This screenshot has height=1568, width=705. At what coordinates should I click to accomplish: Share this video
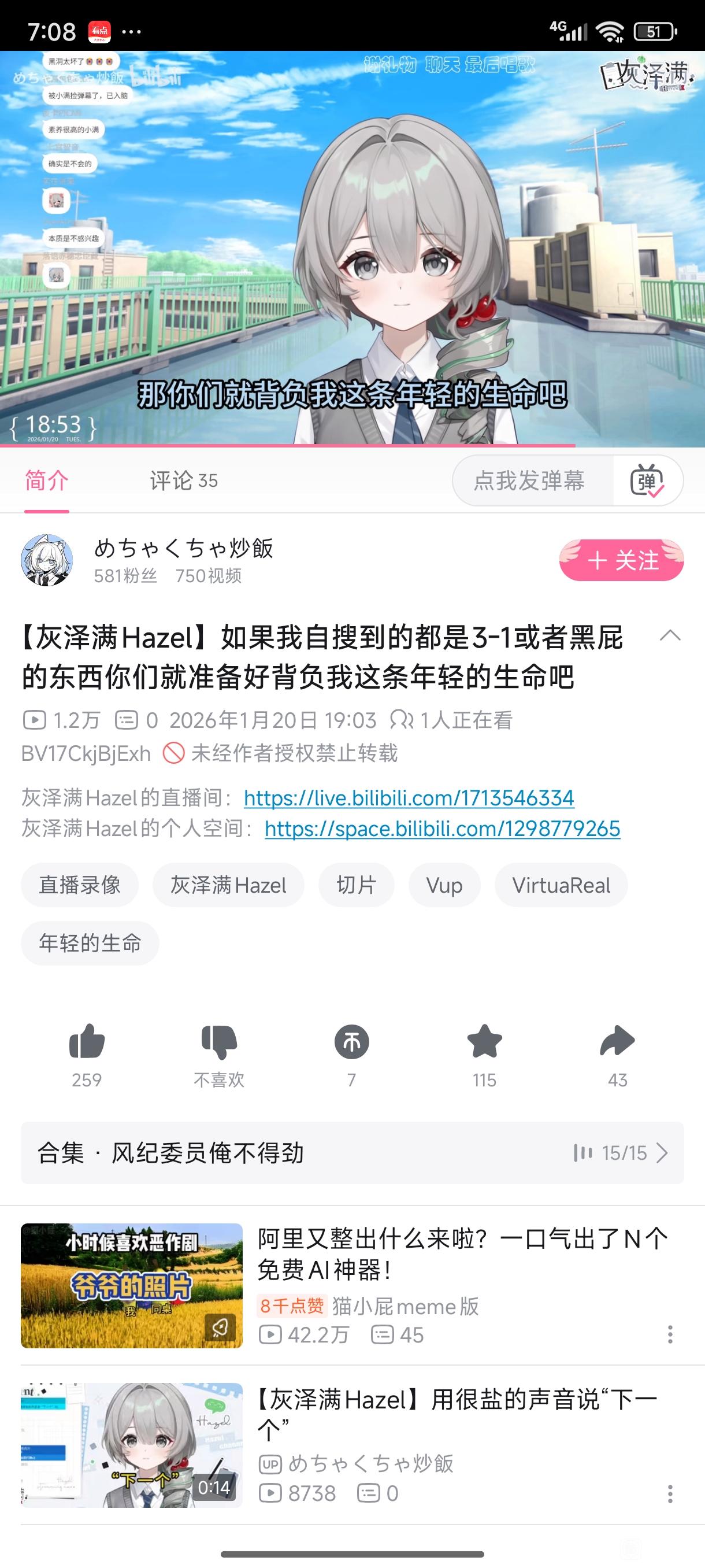click(617, 1042)
